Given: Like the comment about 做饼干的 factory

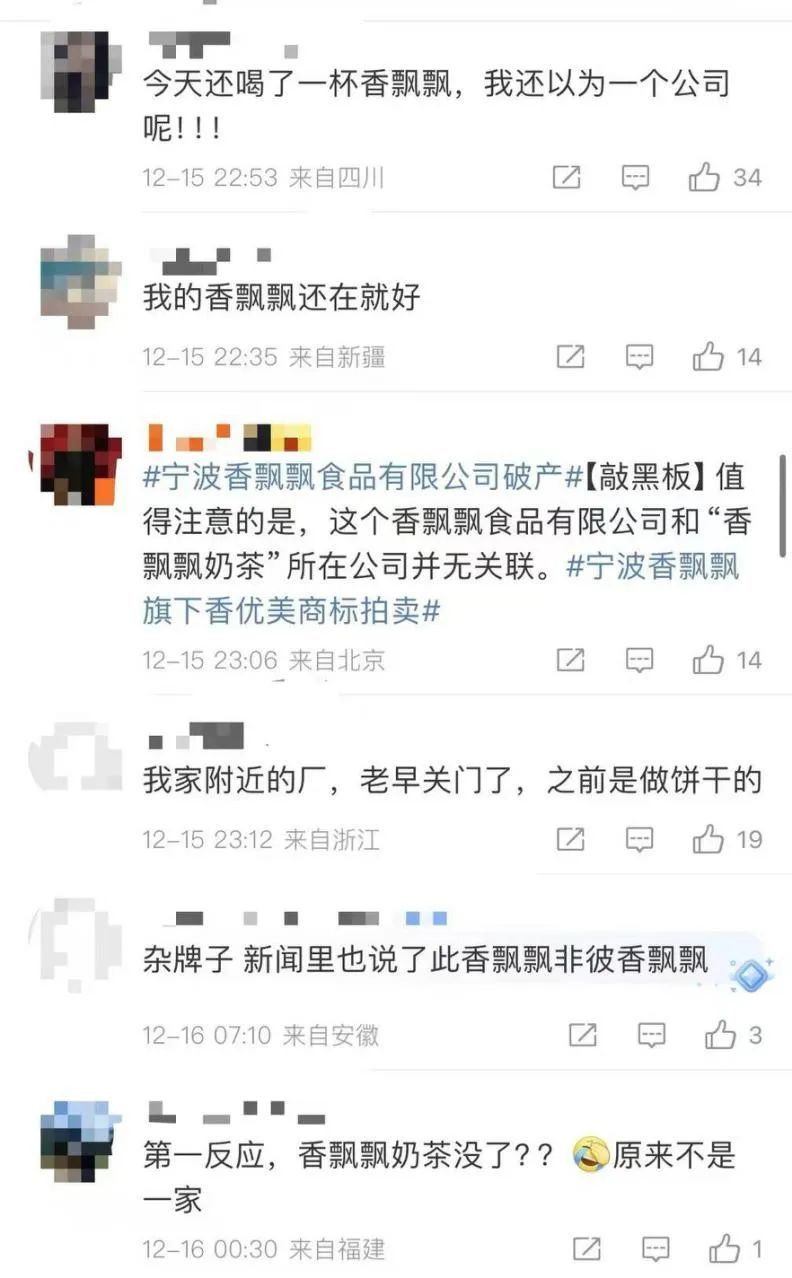Looking at the screenshot, I should [708, 839].
